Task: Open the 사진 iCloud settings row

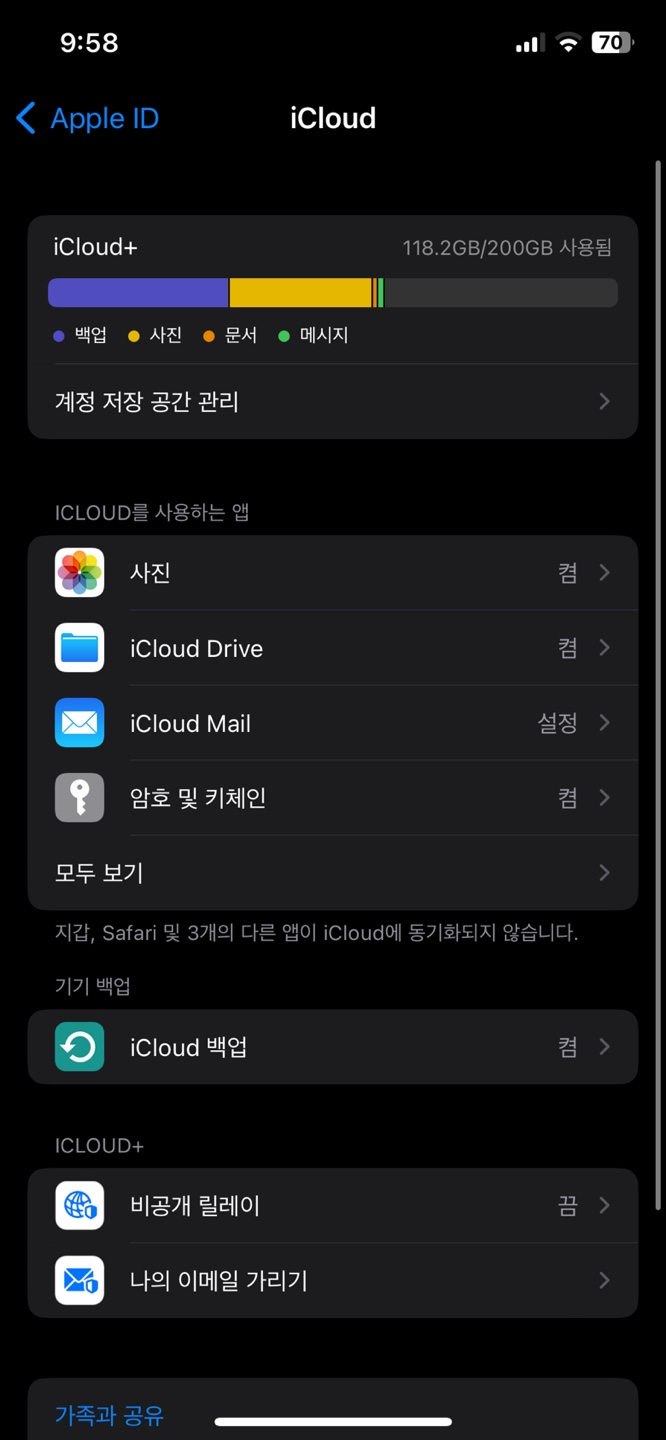Action: (332, 573)
